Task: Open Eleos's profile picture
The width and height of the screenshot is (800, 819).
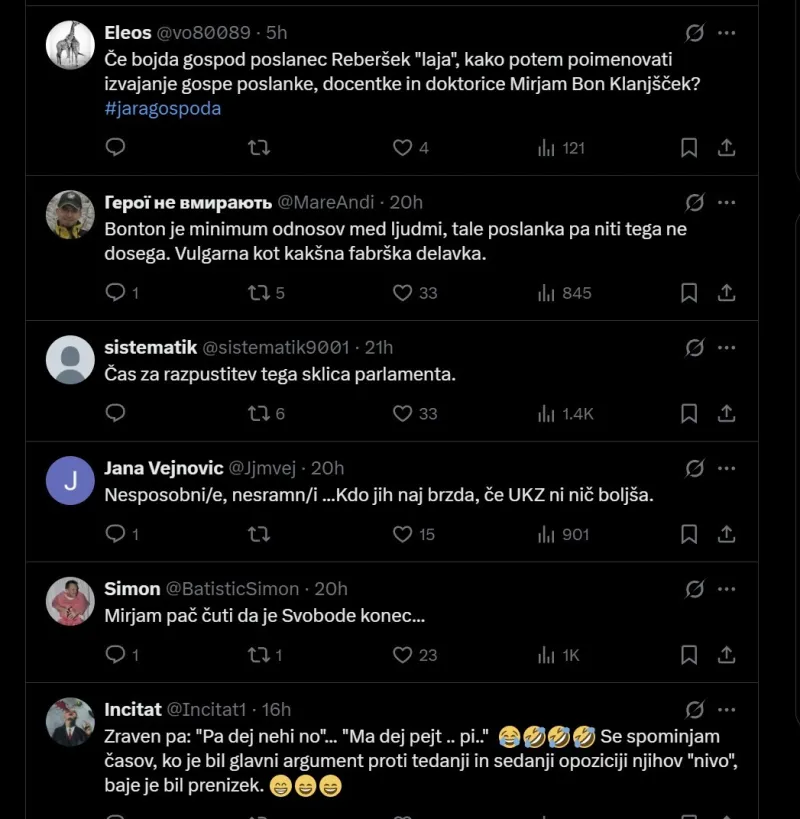Action: (69, 45)
